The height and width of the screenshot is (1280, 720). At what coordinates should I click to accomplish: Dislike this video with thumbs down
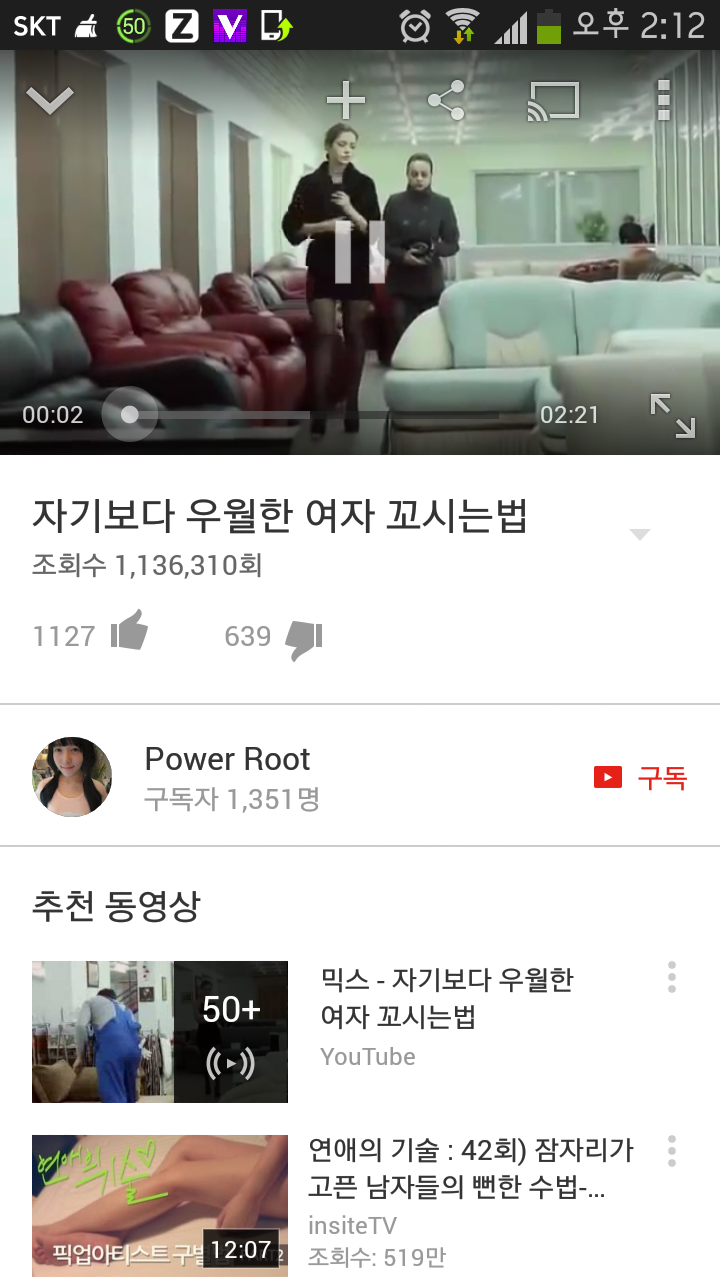click(x=303, y=638)
